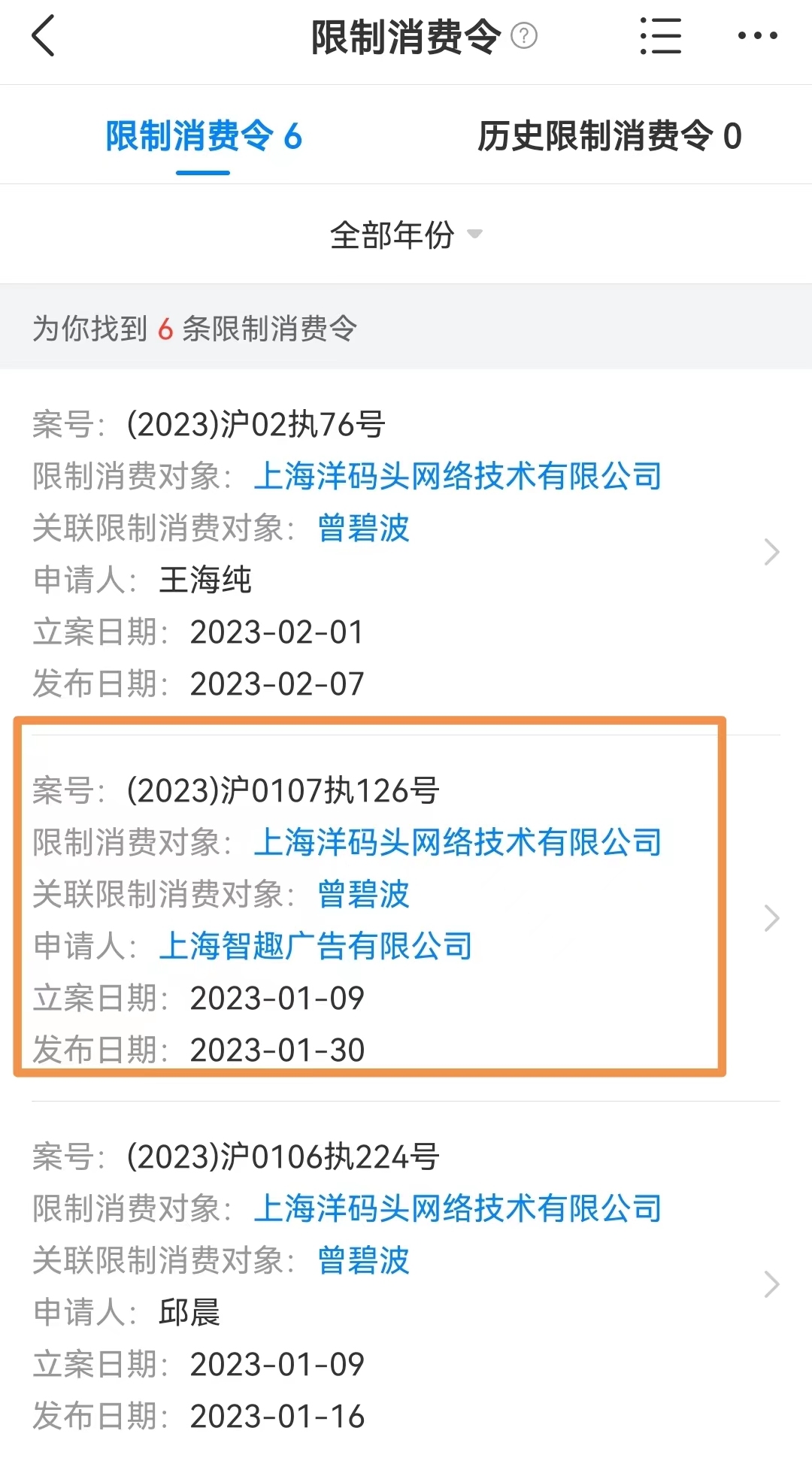Open 上海洋码头网络技术有限公司 link in 沪0107执126号 record
Viewport: 812px width, 1467px height.
click(x=457, y=842)
